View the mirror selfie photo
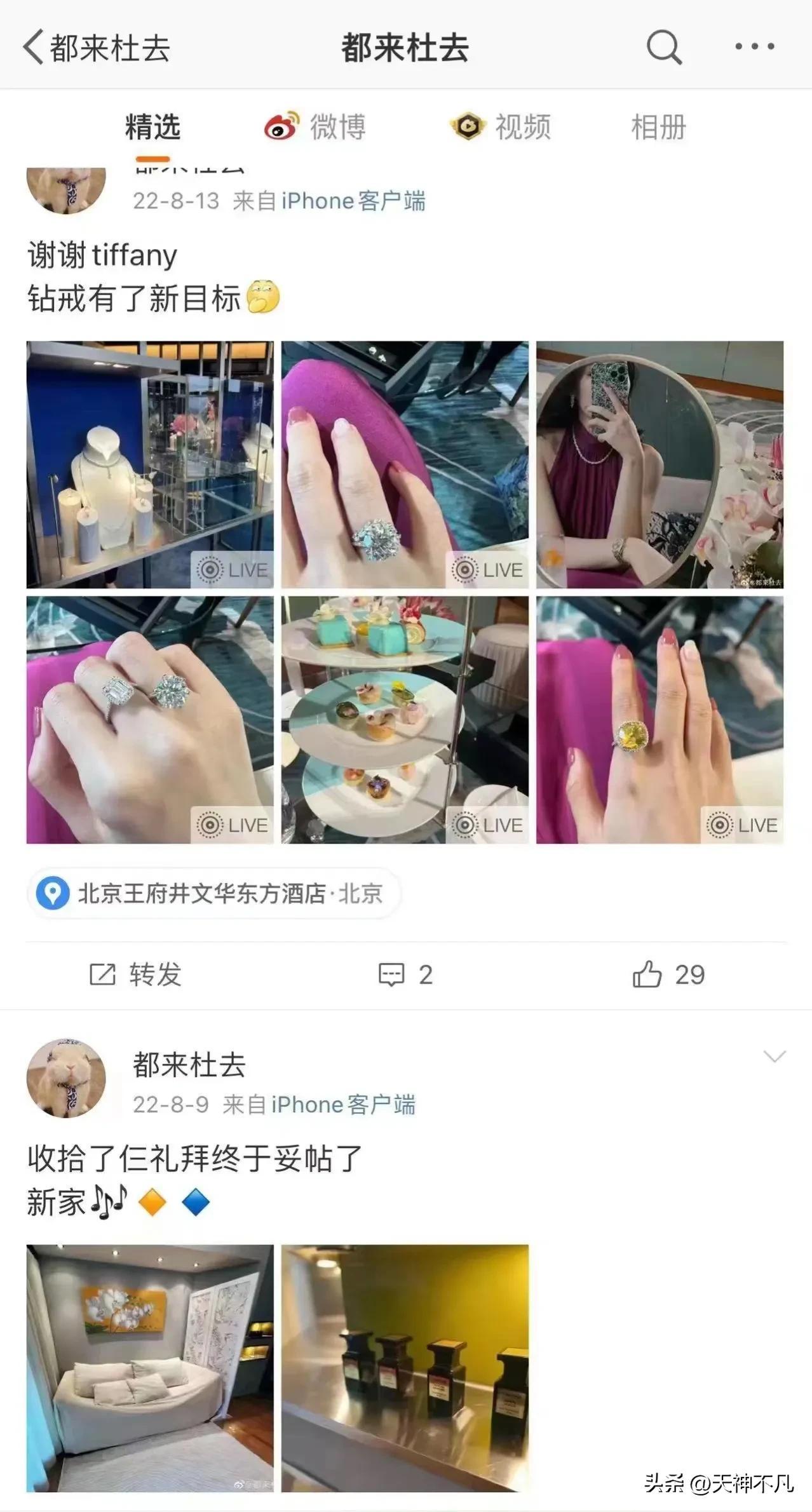Viewport: 812px width, 1512px height. point(660,464)
